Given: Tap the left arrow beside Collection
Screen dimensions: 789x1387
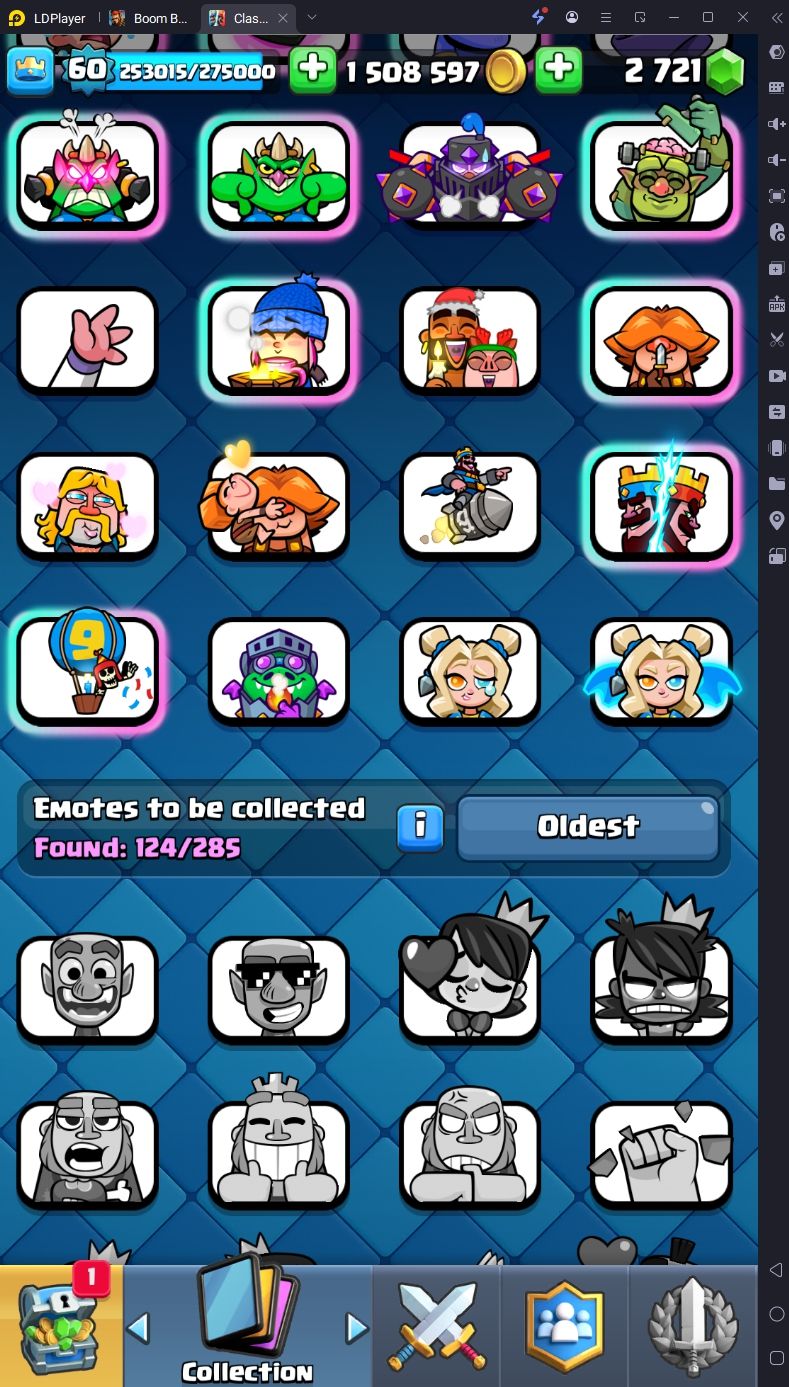Looking at the screenshot, I should (138, 1328).
